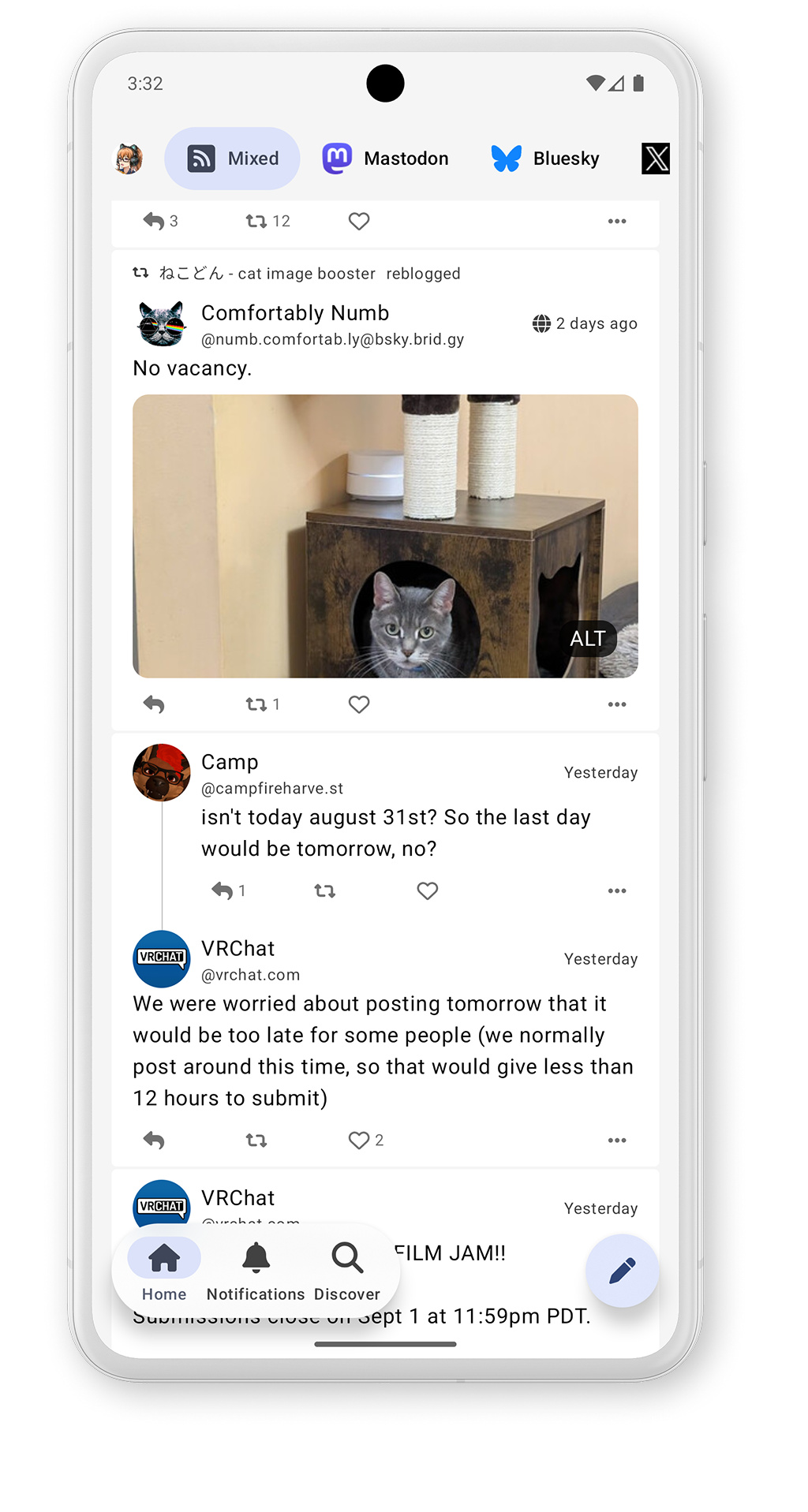Like Comfortably Numb's post
Image resolution: width=808 pixels, height=1512 pixels.
tap(359, 704)
